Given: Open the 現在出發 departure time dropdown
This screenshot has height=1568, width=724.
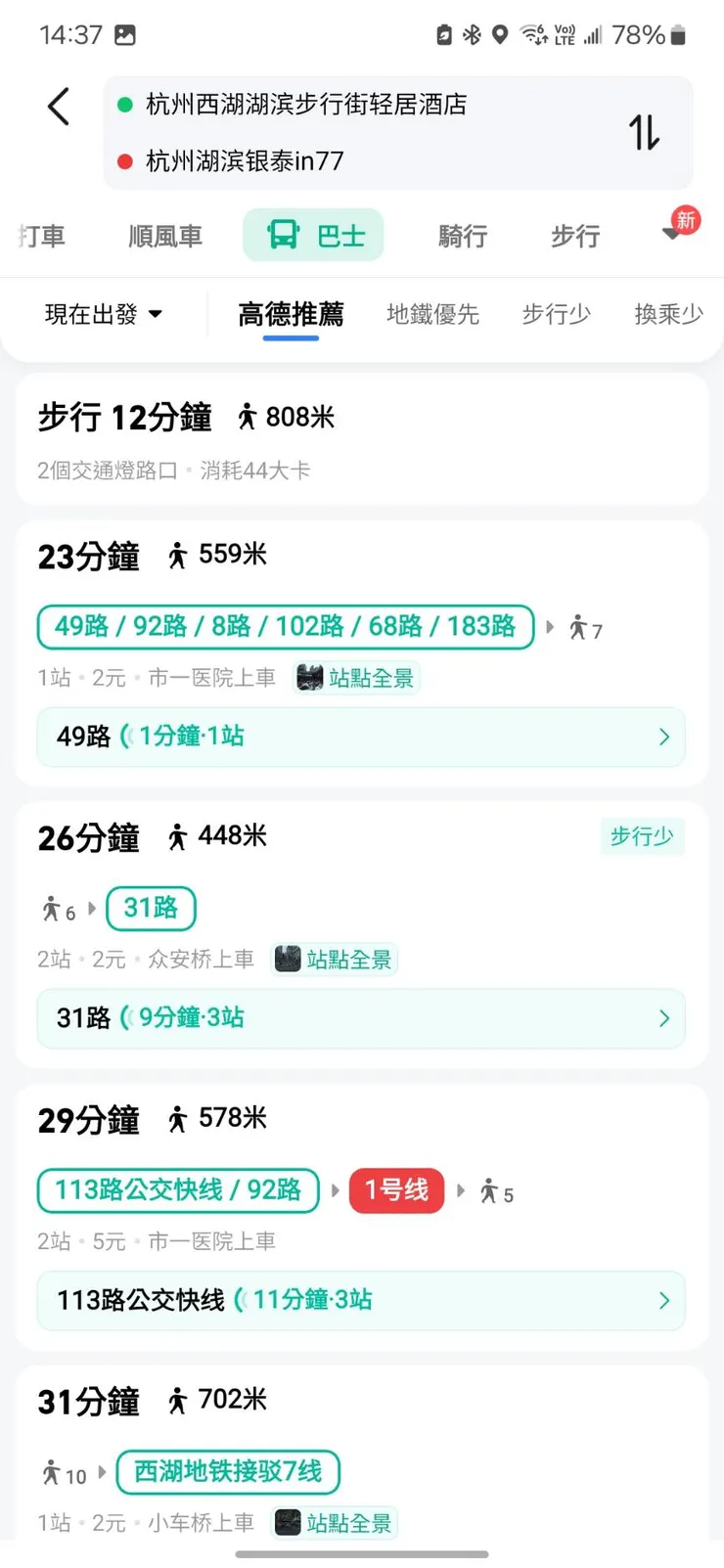Looking at the screenshot, I should (102, 314).
